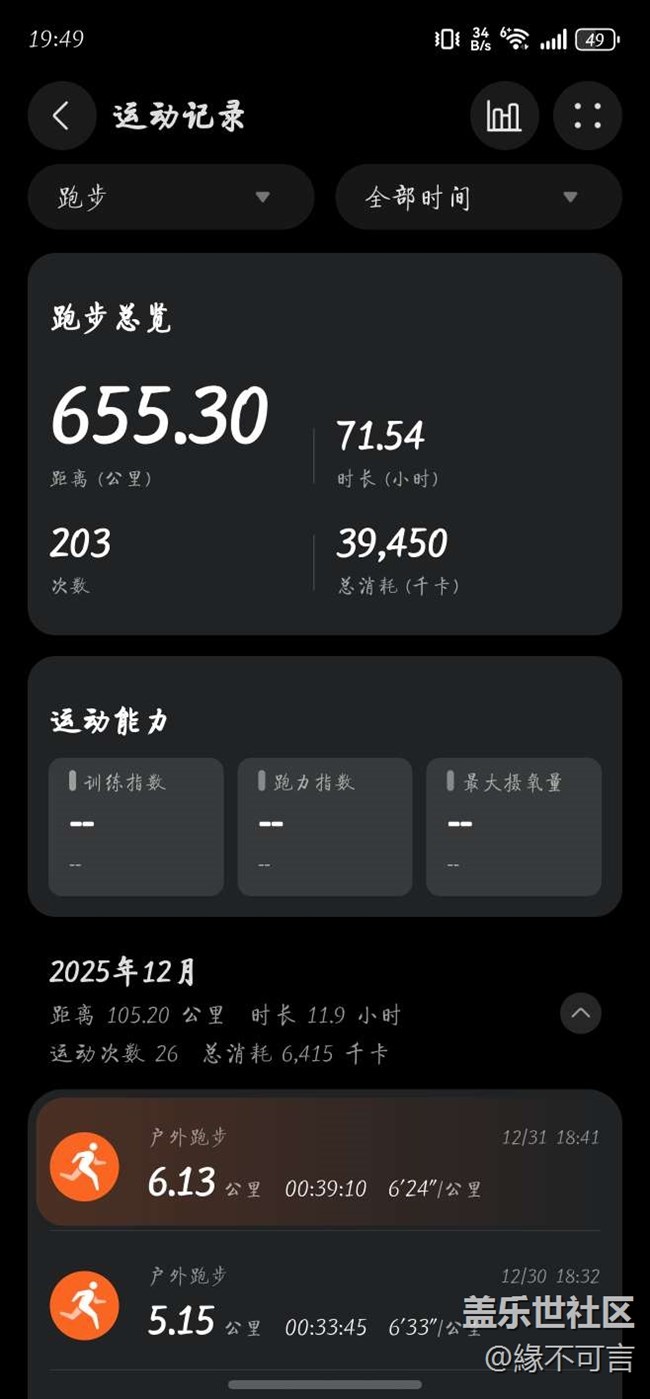
Task: Open the 跑力指数 card
Action: [324, 826]
